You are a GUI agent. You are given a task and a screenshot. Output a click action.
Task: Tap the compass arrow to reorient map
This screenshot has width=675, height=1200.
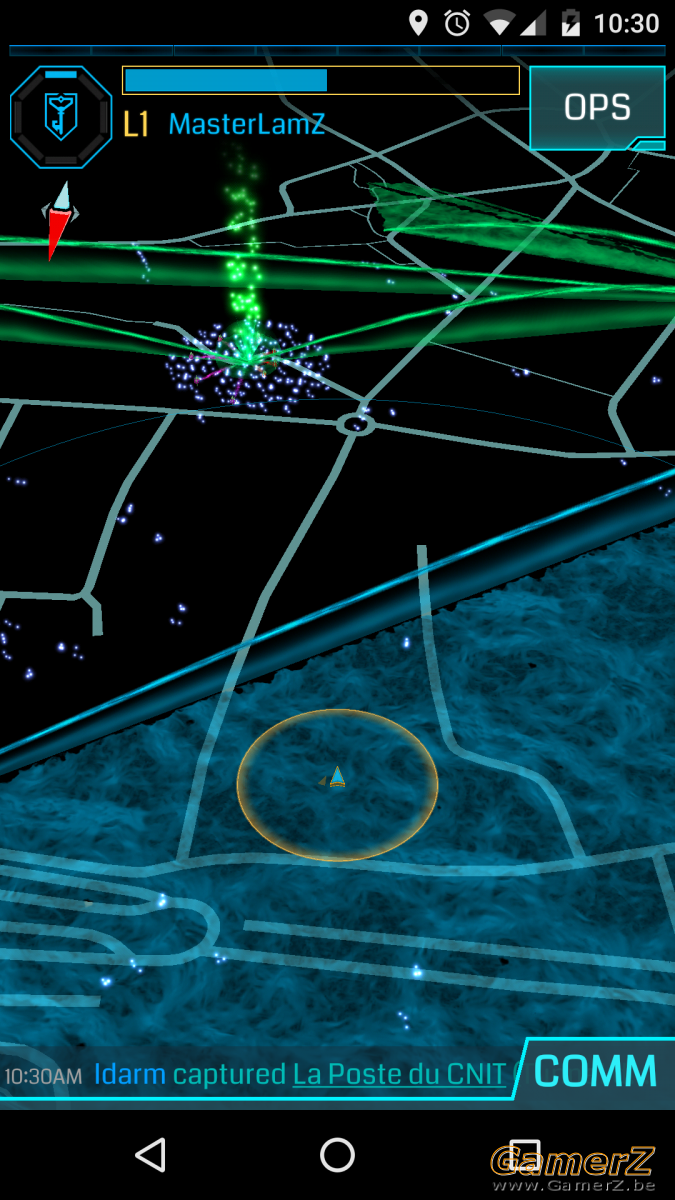(x=60, y=220)
